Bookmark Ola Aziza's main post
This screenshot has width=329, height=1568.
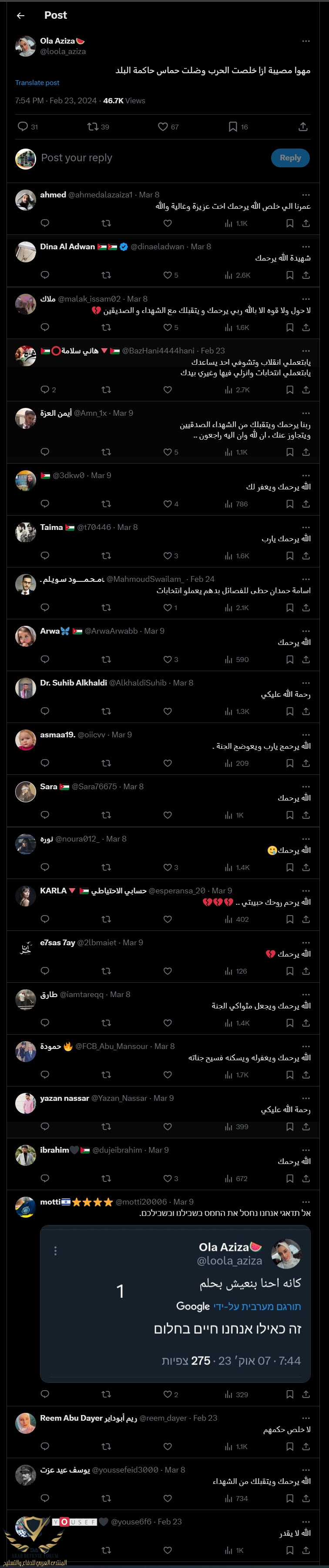point(232,127)
